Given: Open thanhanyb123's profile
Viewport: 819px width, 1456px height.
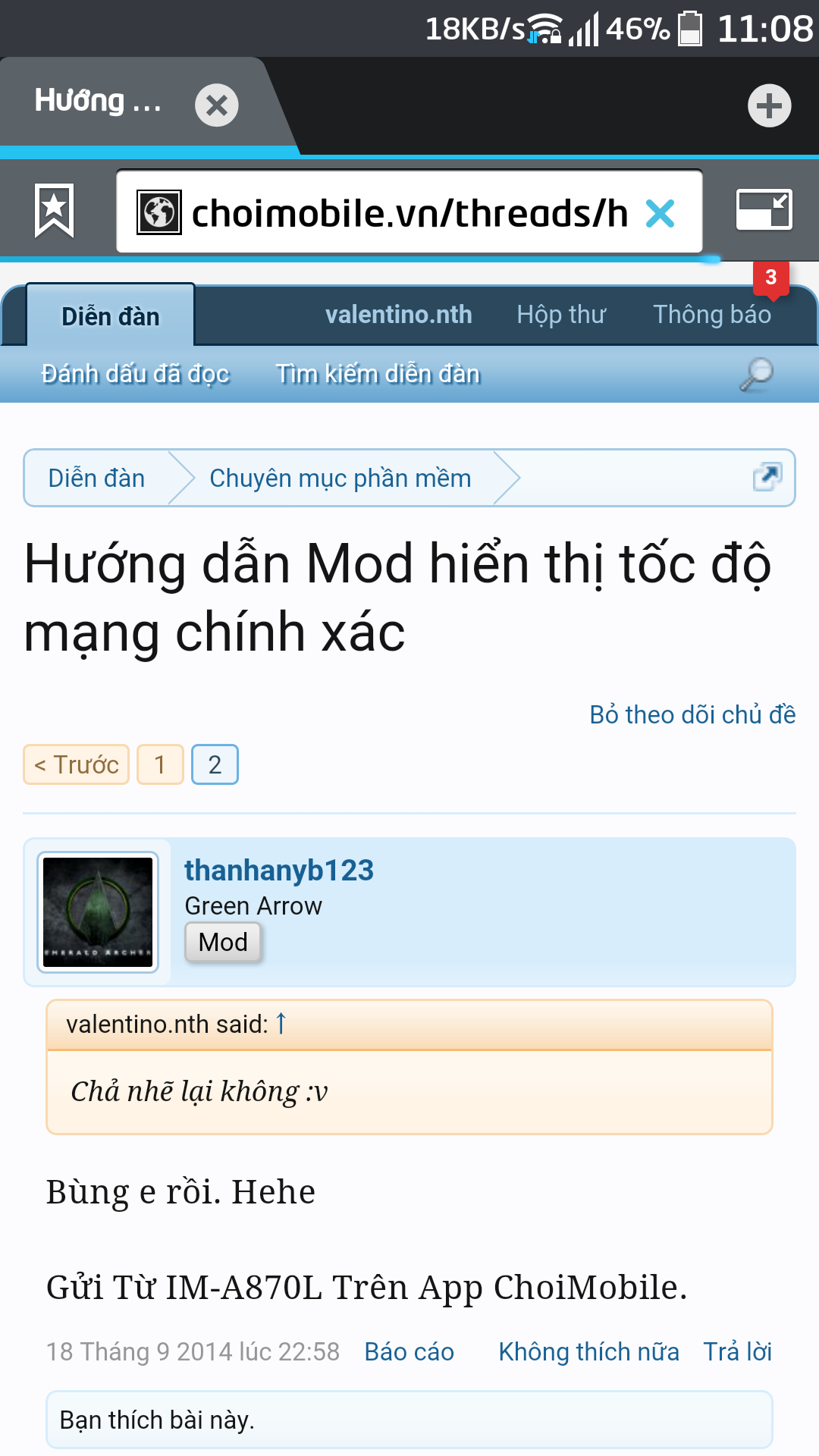Looking at the screenshot, I should pos(278,871).
